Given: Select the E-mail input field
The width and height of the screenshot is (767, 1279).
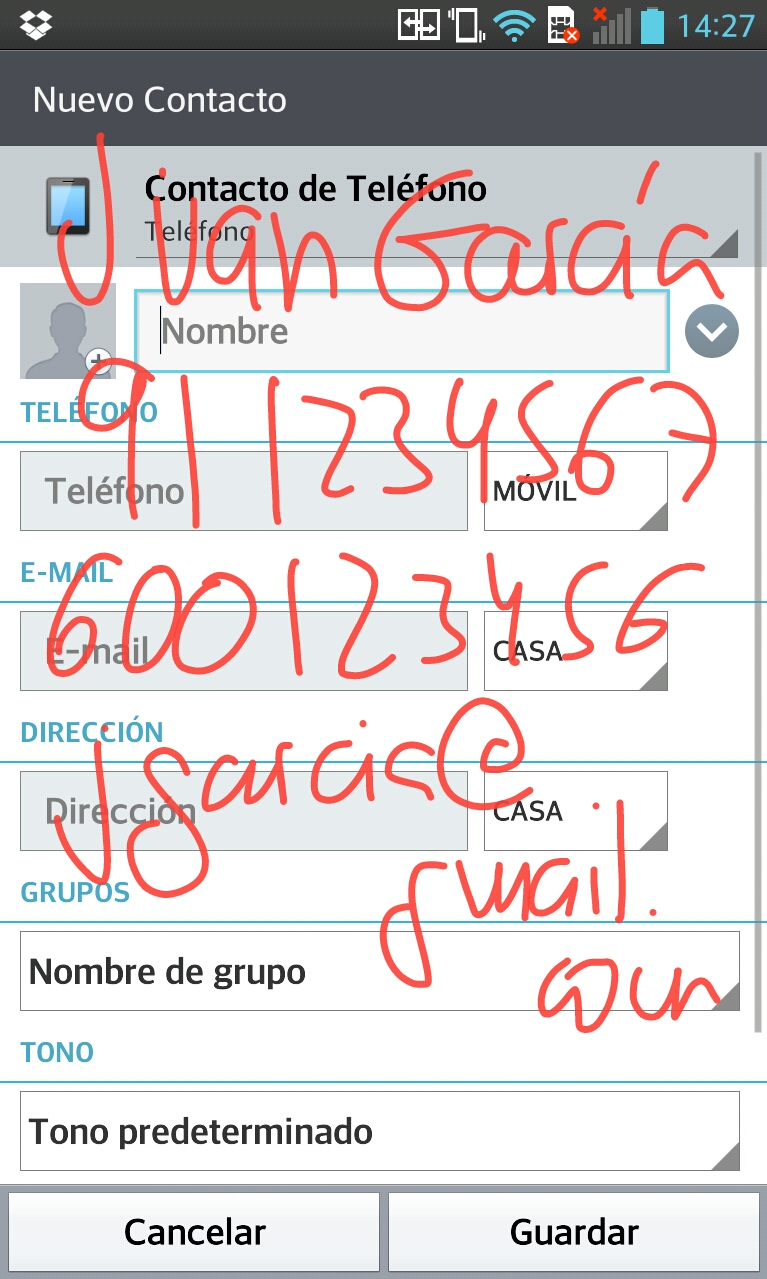Looking at the screenshot, I should tap(243, 651).
